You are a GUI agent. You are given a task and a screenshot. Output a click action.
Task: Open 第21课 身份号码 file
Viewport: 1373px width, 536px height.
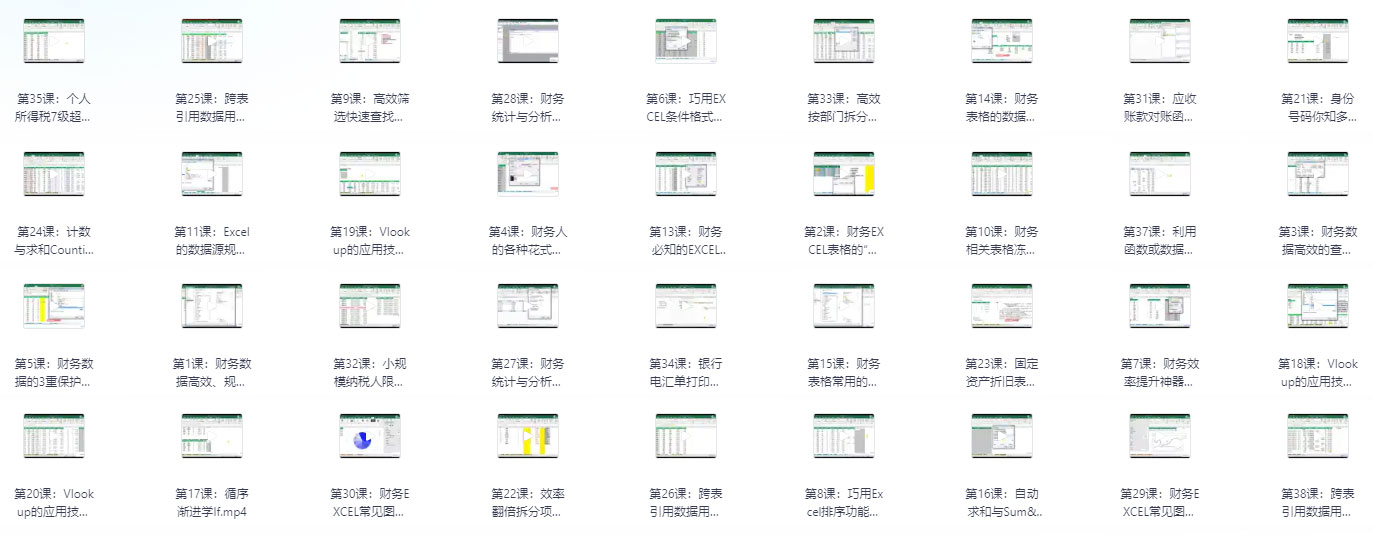pyautogui.click(x=1318, y=41)
